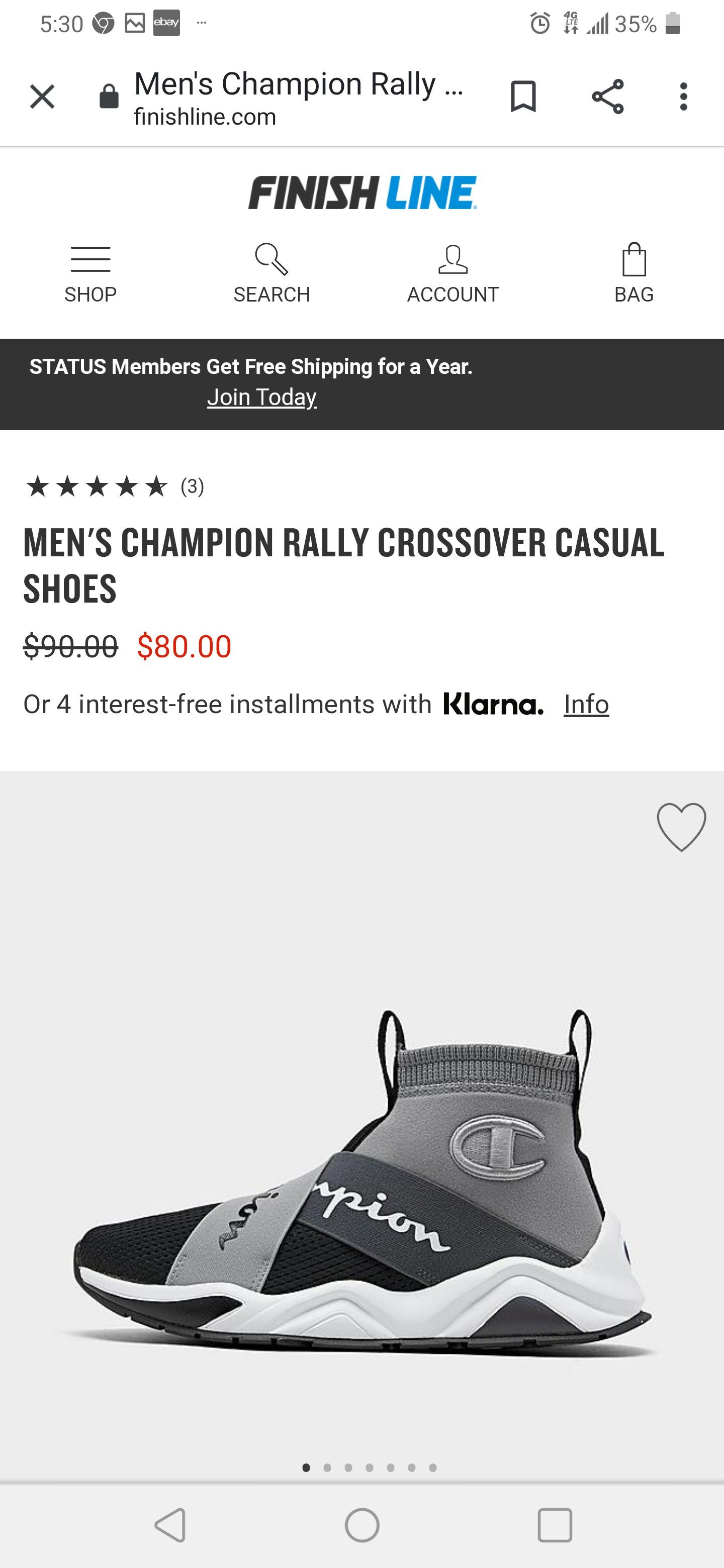Viewport: 724px width, 1568px height.
Task: Tap the Join Today link
Action: (x=262, y=397)
